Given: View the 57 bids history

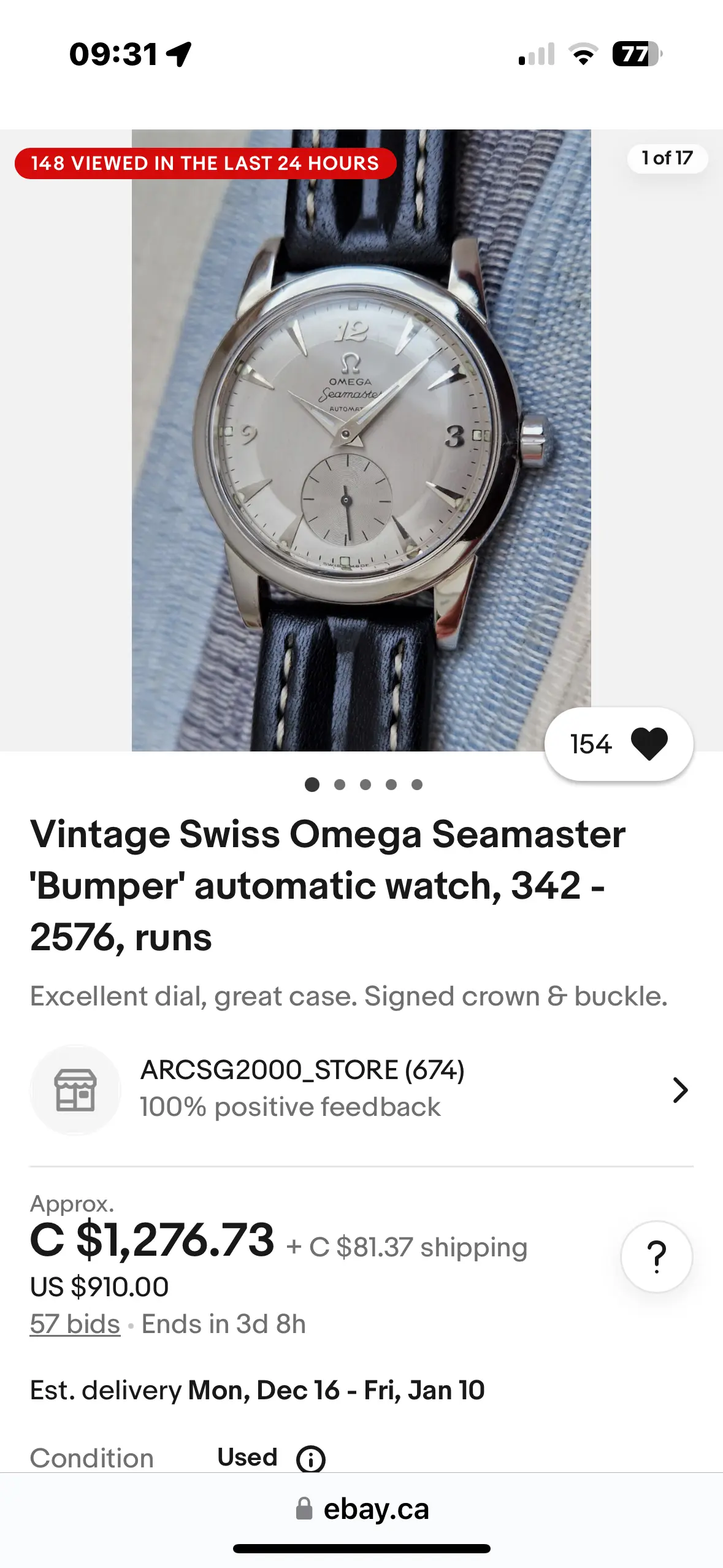Looking at the screenshot, I should pyautogui.click(x=75, y=1324).
